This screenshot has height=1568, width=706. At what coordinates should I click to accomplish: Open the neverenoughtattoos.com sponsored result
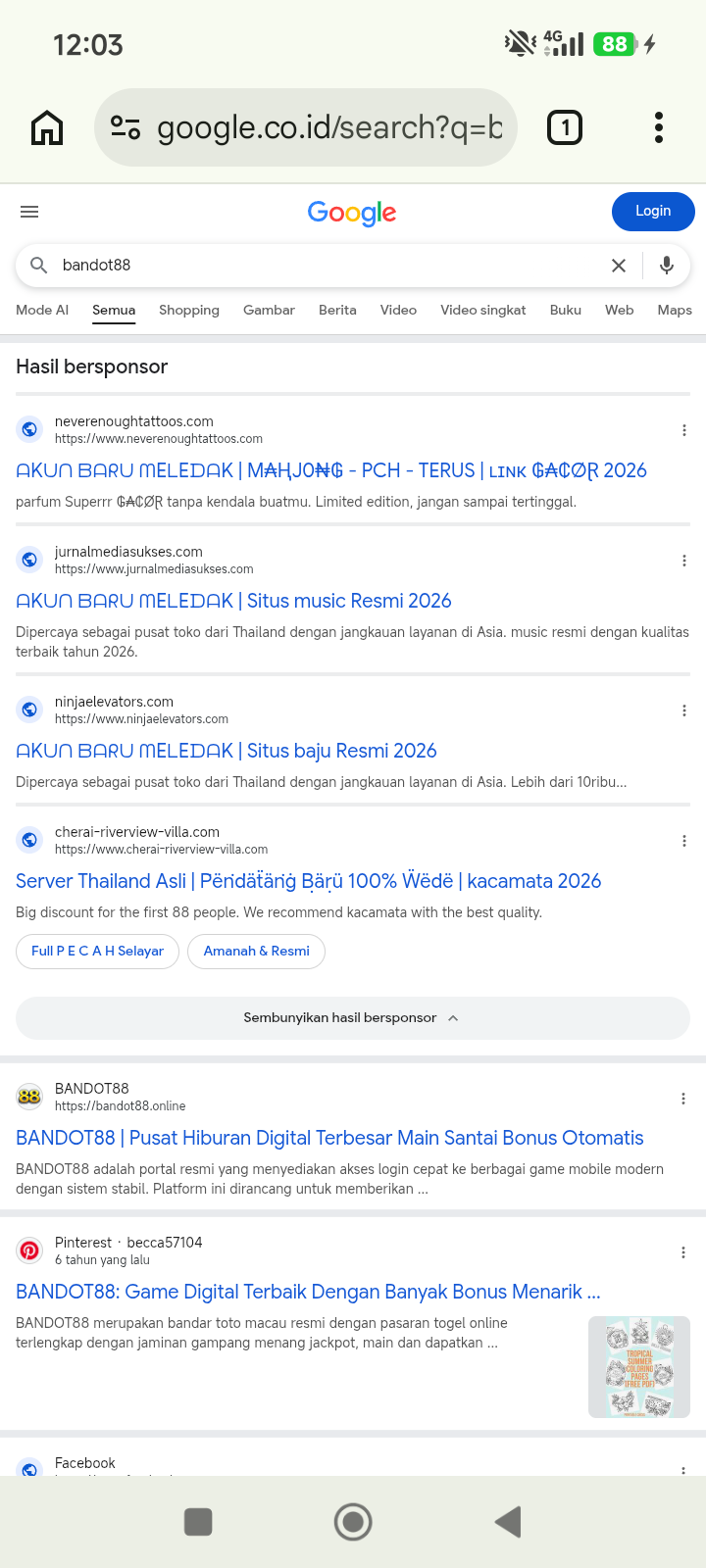331,470
